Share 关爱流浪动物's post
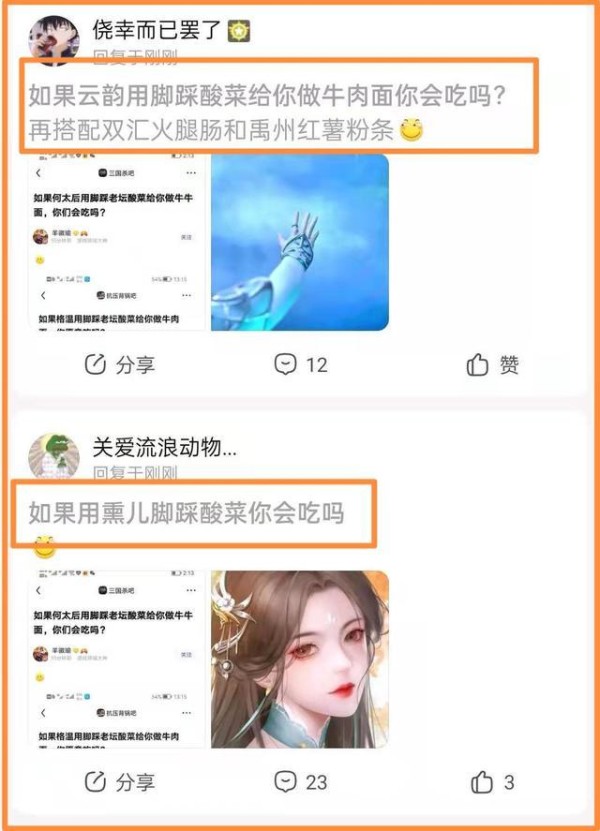Screen dimensions: 600x831 click(x=119, y=782)
